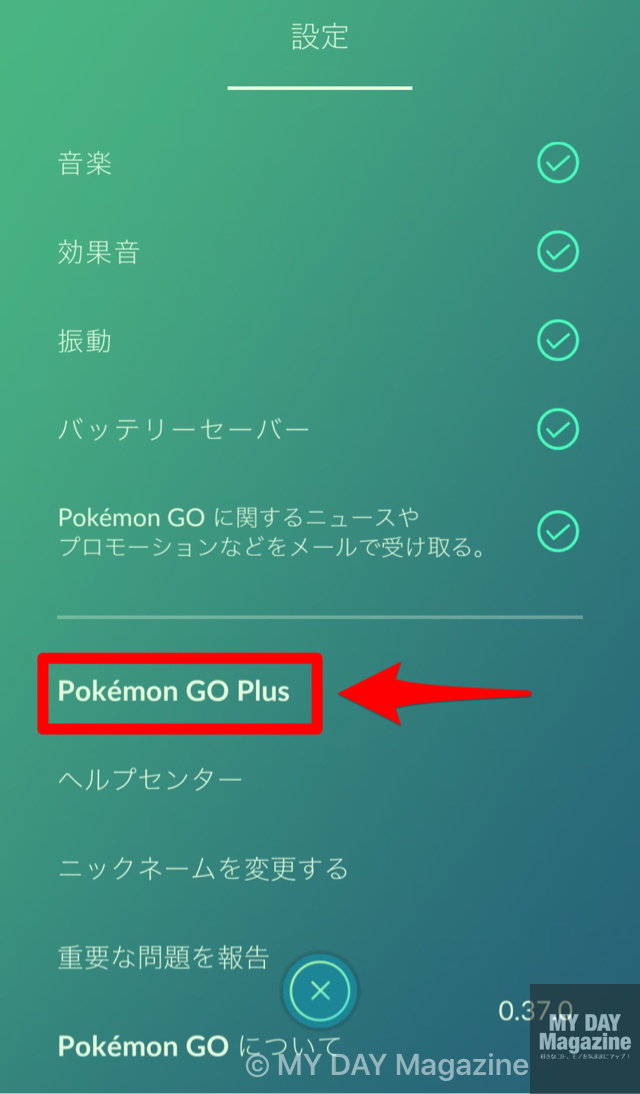Toggle the 振動 vibration checkbox

click(x=558, y=340)
